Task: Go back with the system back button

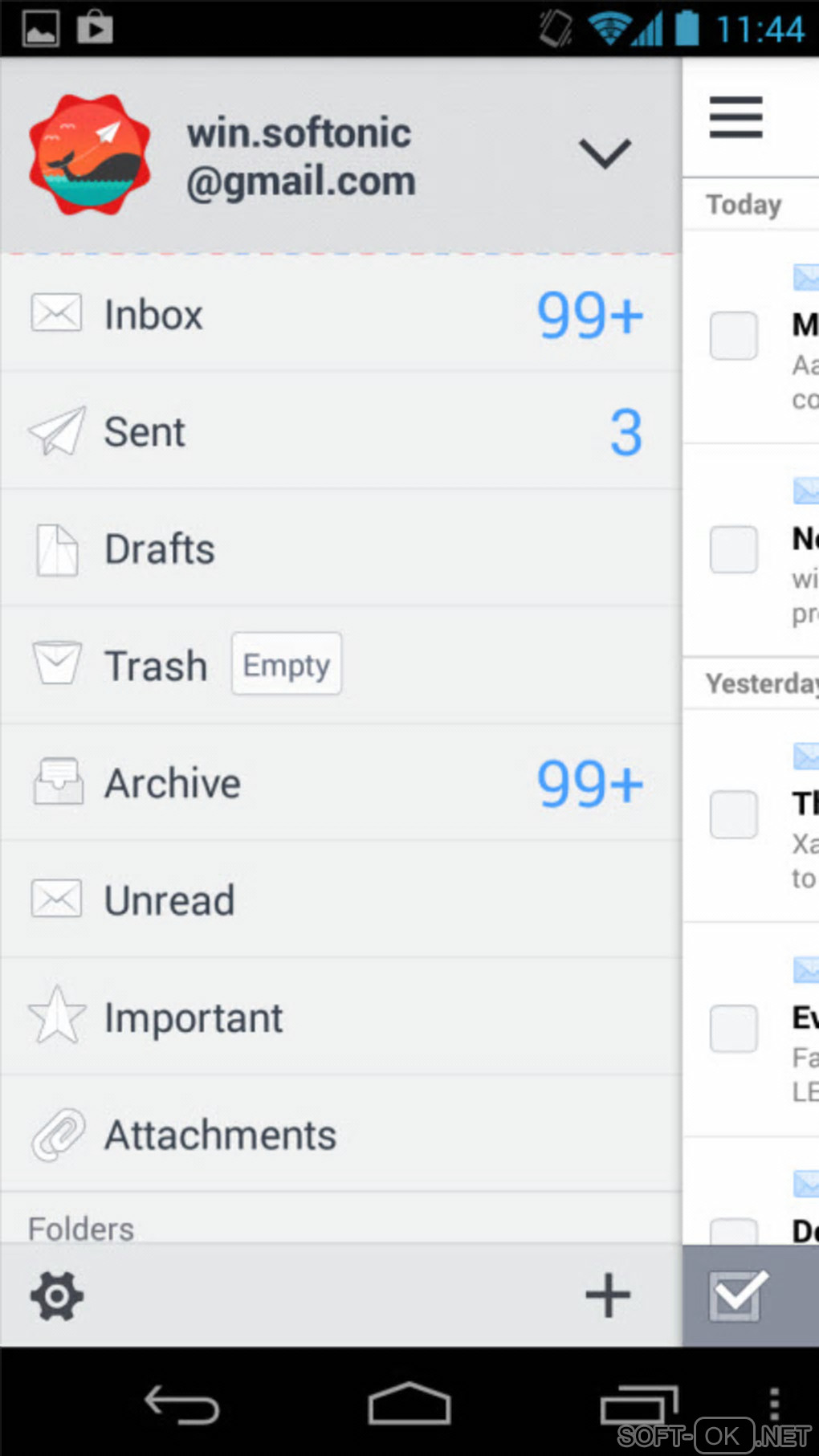Action: coord(182,1405)
